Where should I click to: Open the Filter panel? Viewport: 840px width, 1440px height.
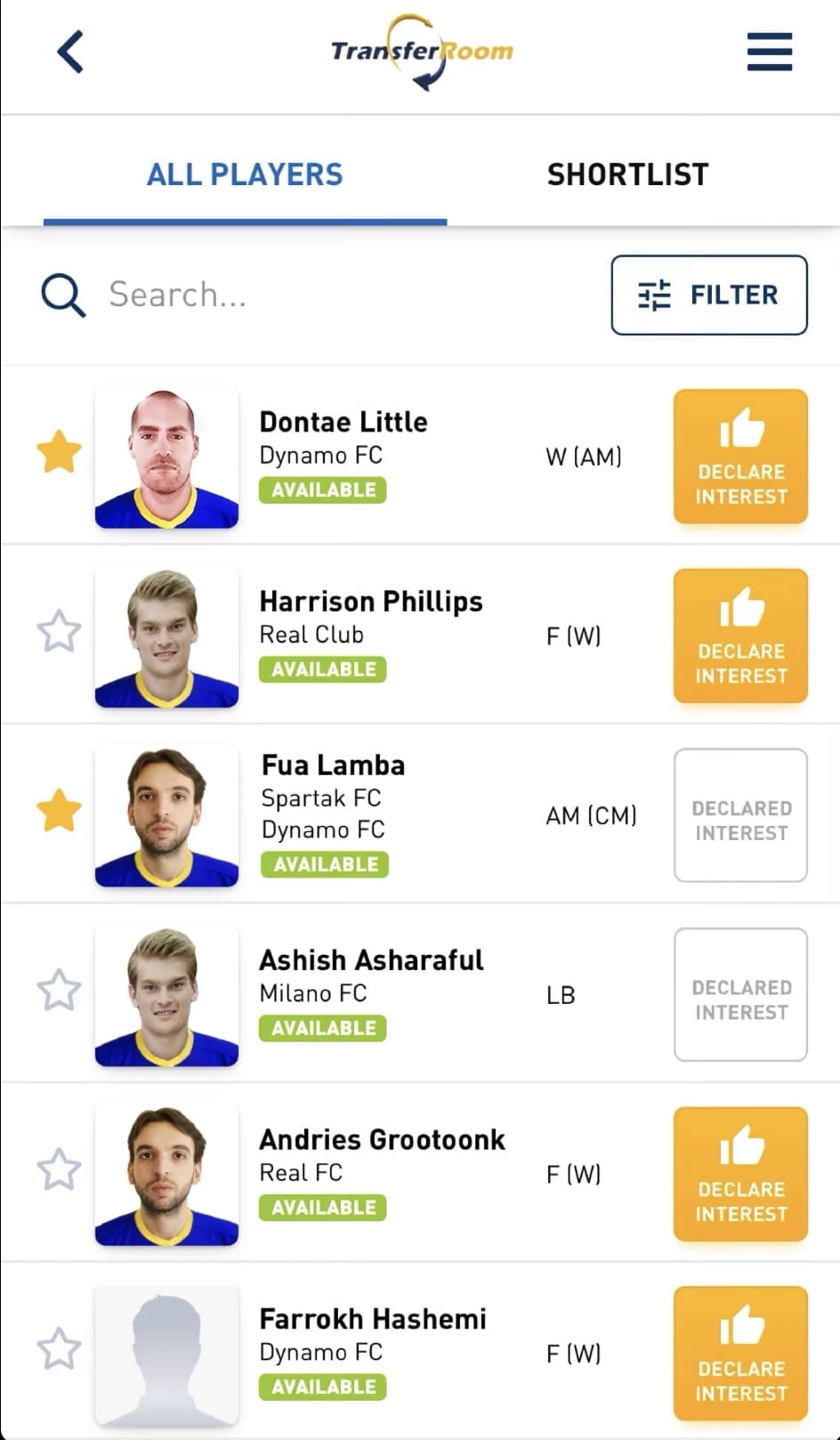tap(708, 295)
